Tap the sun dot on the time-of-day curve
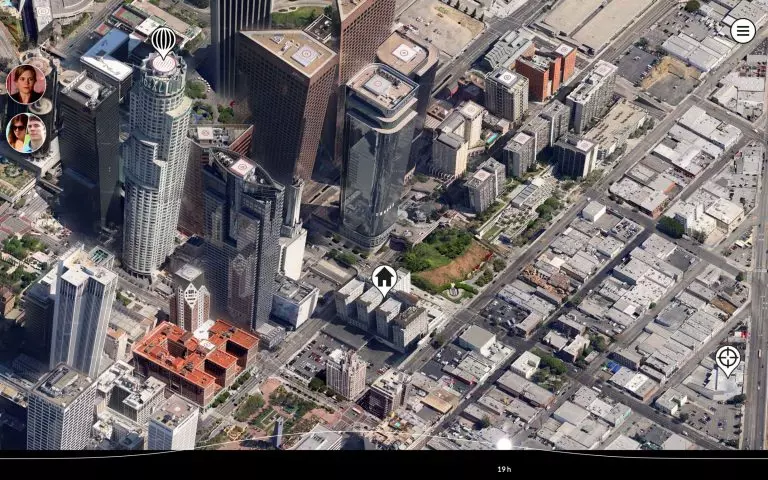This screenshot has width=768, height=480. click(504, 444)
